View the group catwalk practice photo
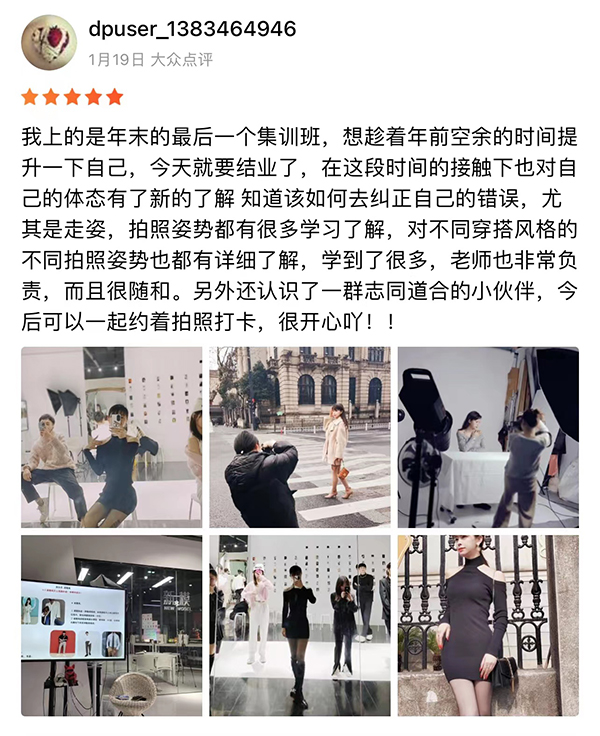 pos(300,625)
